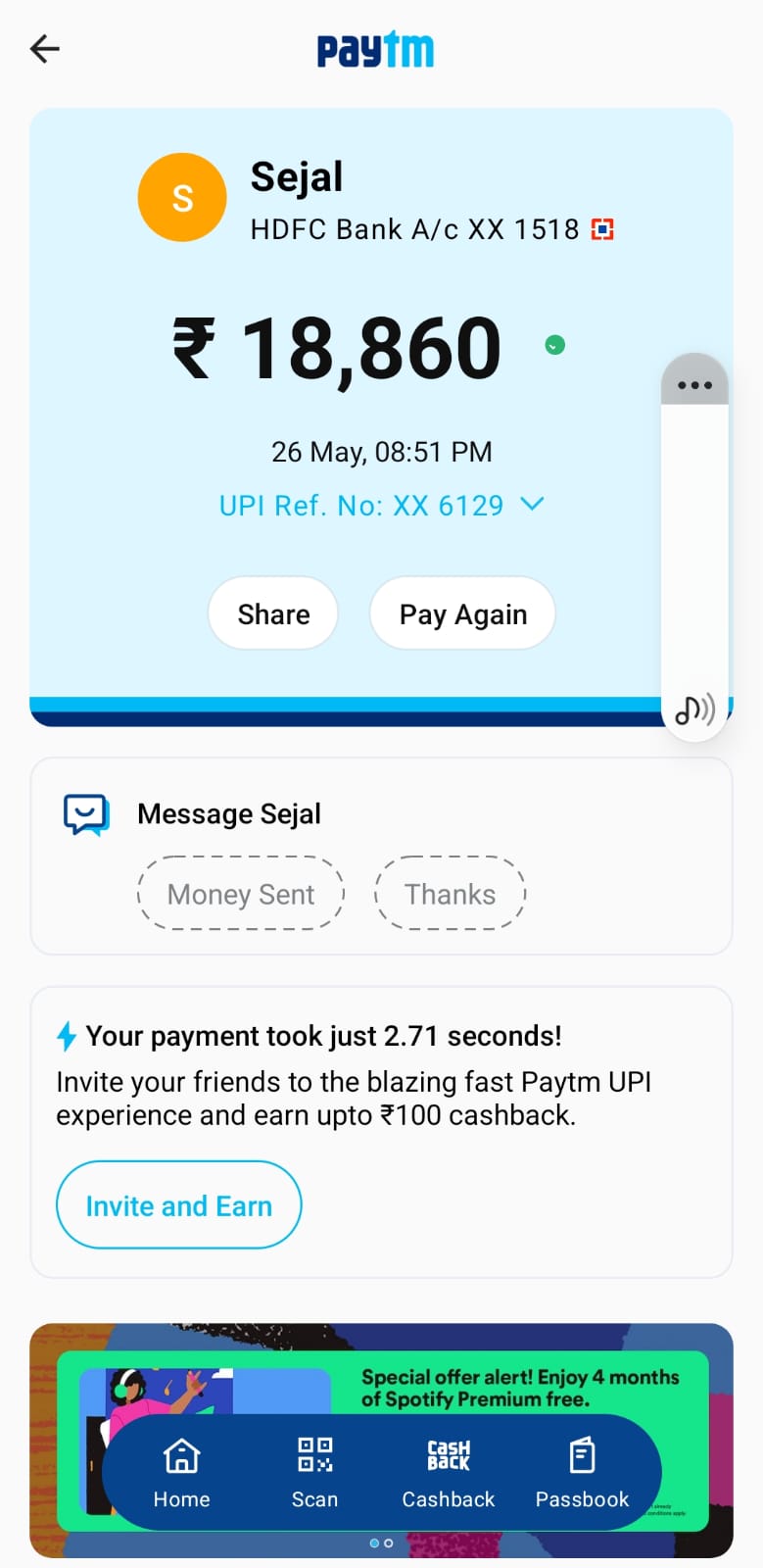Tap the sound speaker icon
The height and width of the screenshot is (1568, 763).
pyautogui.click(x=694, y=709)
